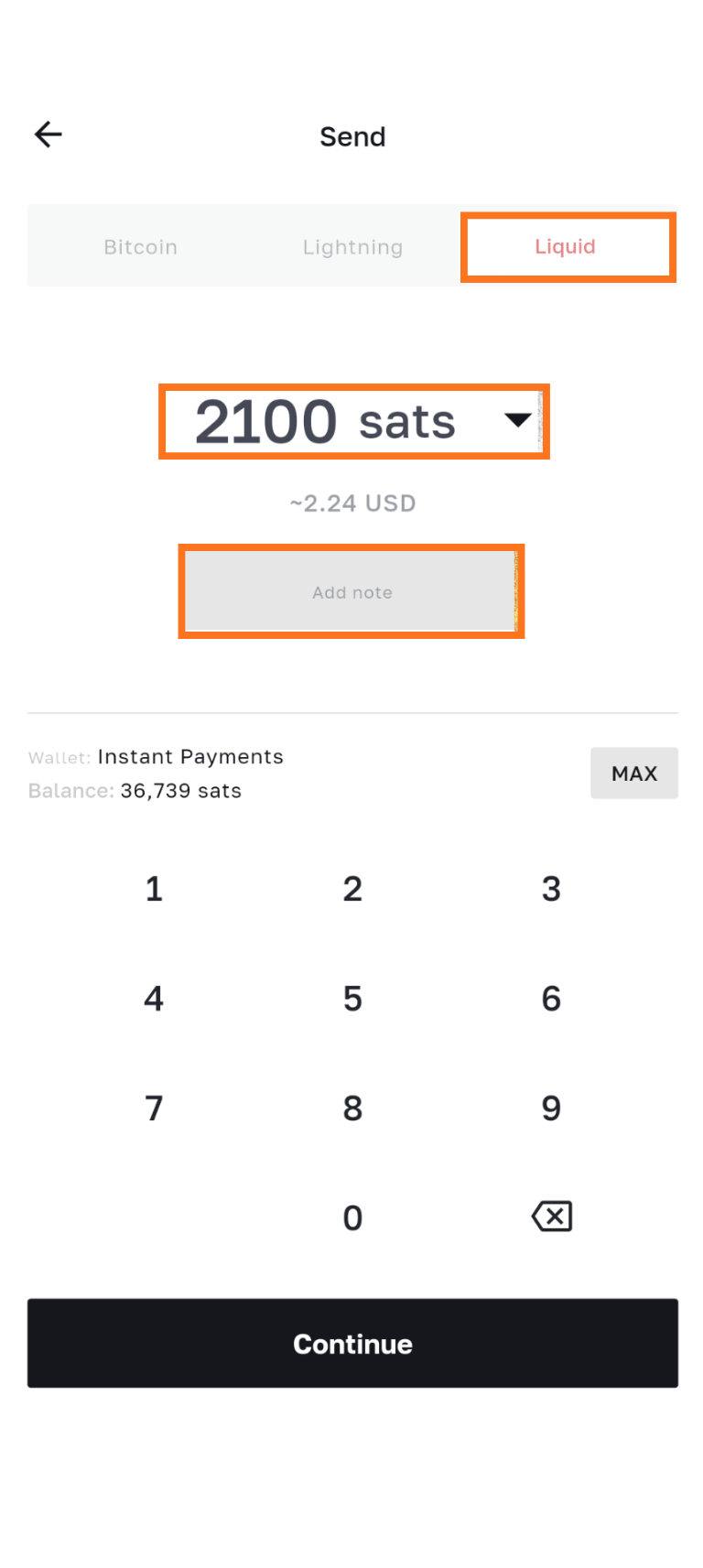The width and height of the screenshot is (703, 1568).
Task: Enter digit 8 on the keypad
Action: click(352, 1108)
